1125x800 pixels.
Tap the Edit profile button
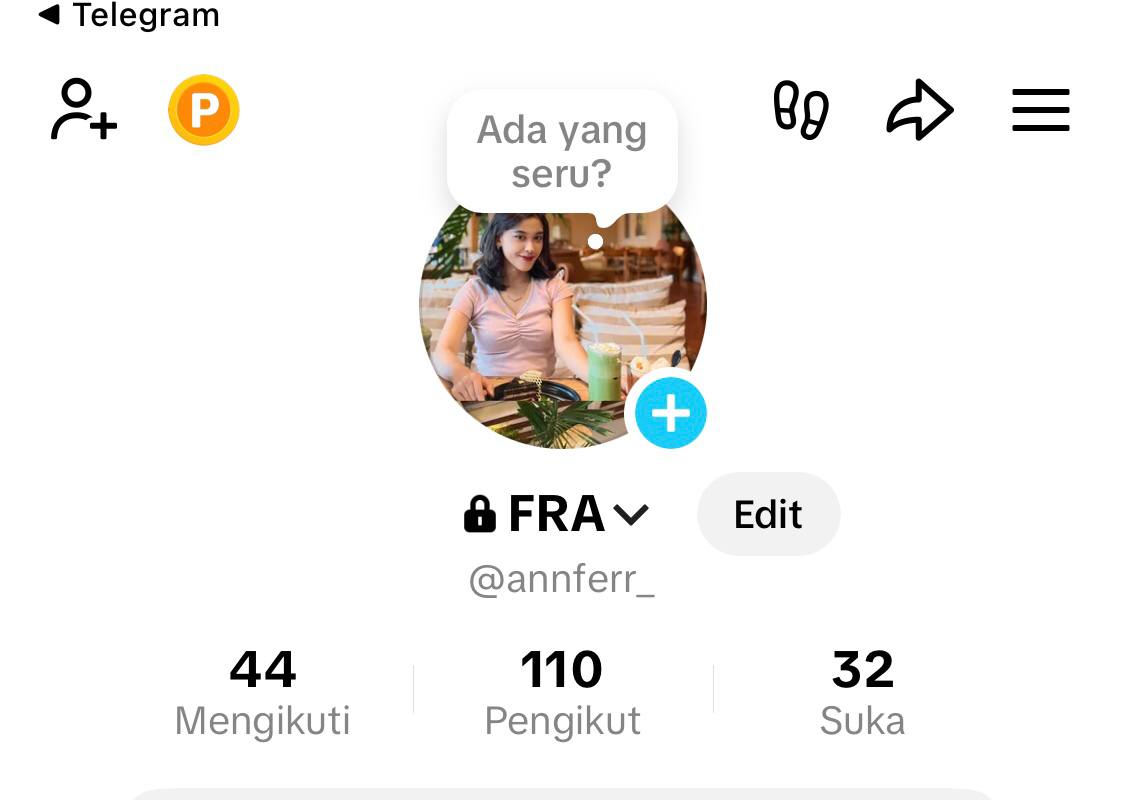(768, 514)
